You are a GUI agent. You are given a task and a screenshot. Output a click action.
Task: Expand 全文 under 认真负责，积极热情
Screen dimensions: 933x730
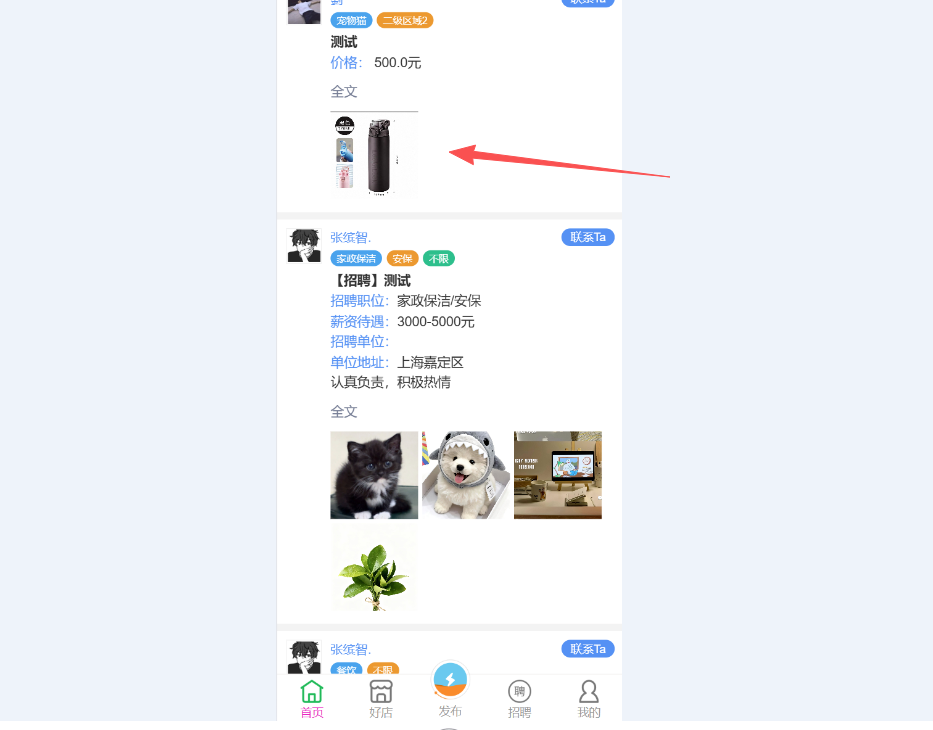(344, 412)
